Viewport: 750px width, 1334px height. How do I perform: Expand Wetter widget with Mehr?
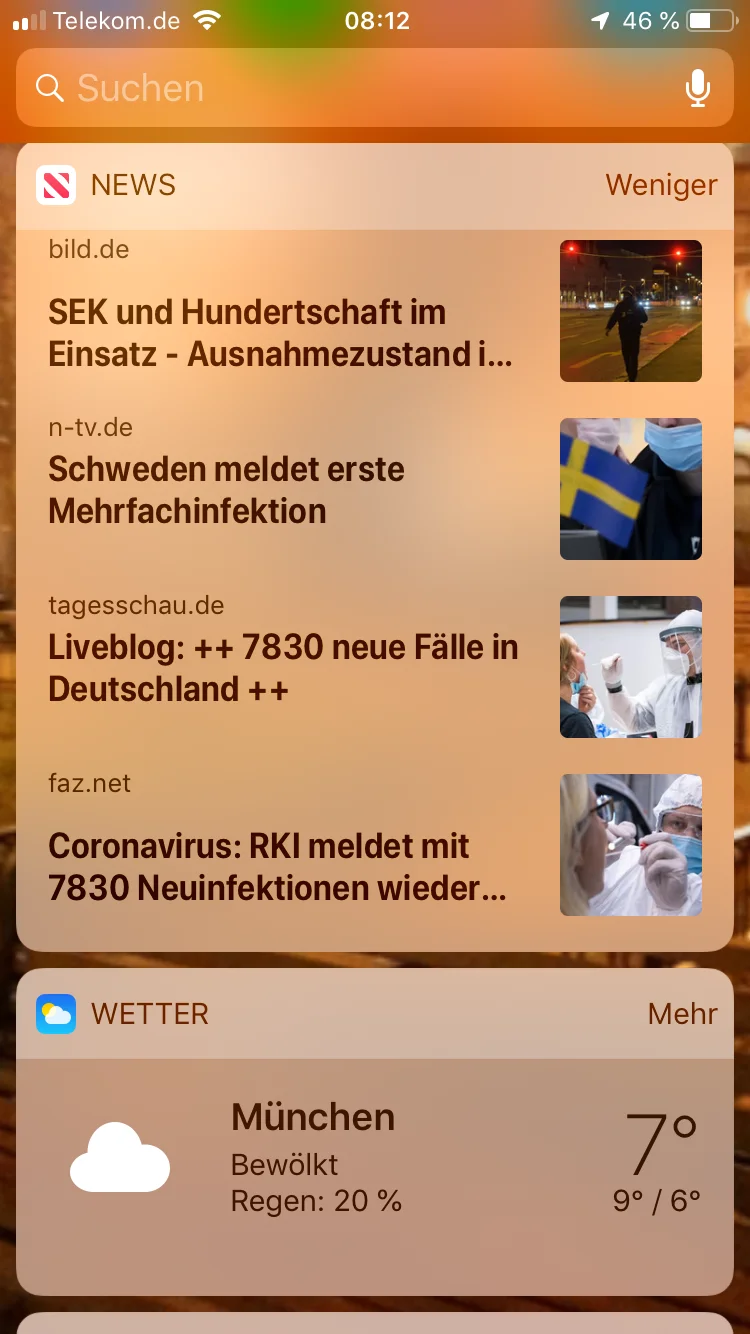pos(682,1013)
